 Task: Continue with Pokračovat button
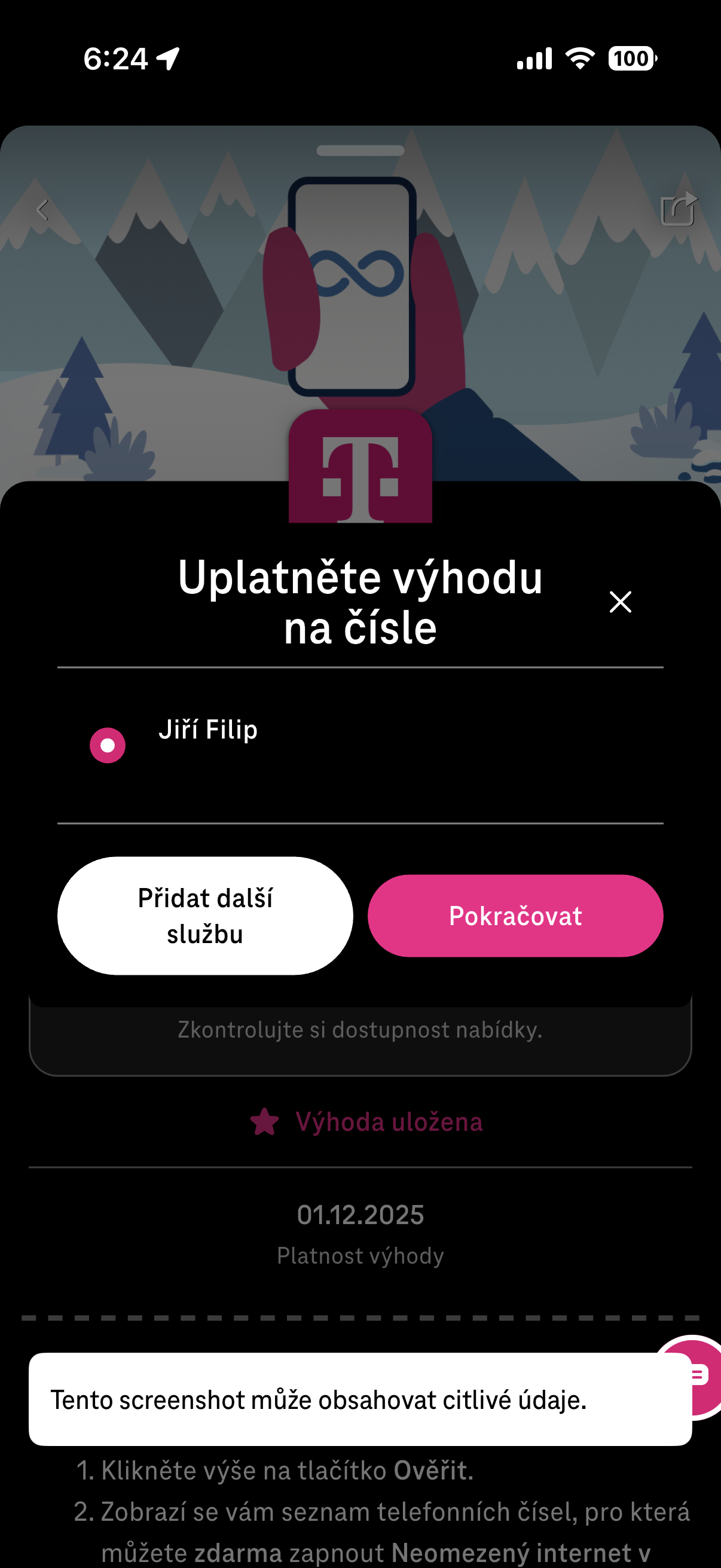(x=515, y=916)
